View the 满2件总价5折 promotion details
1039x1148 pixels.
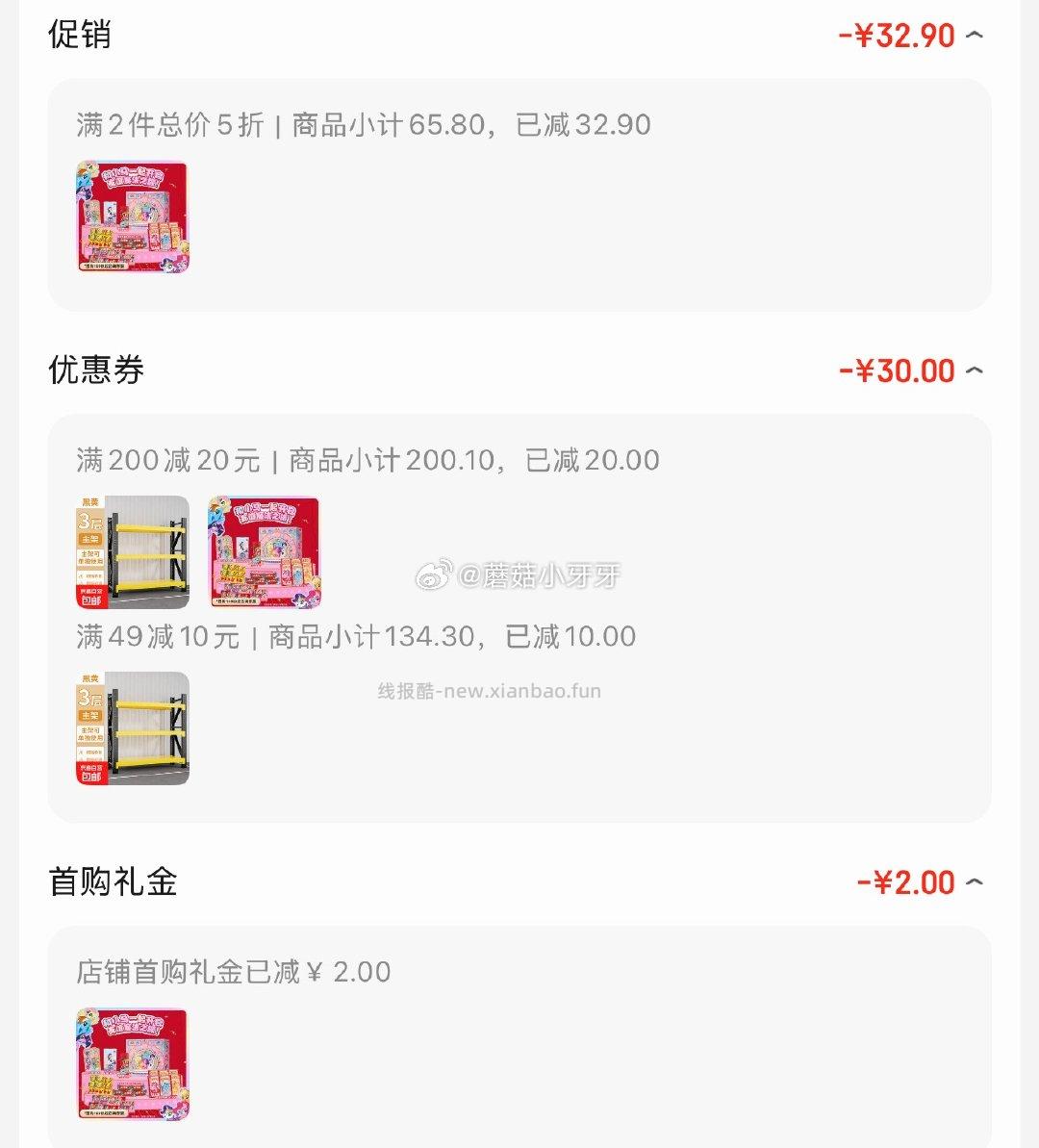point(364,125)
